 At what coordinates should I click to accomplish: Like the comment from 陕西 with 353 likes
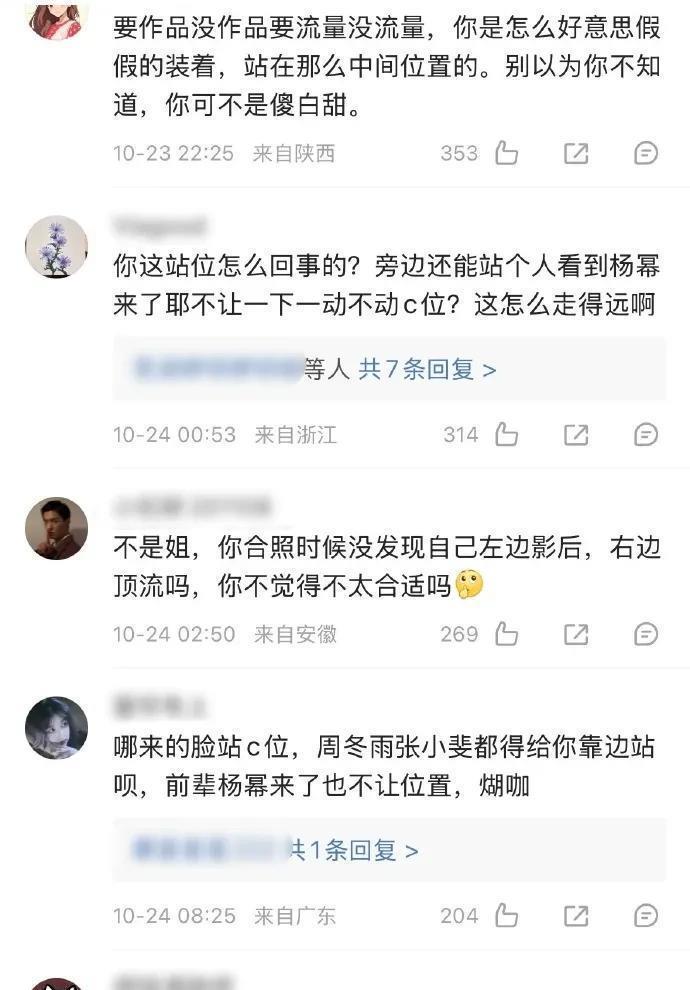click(507, 153)
